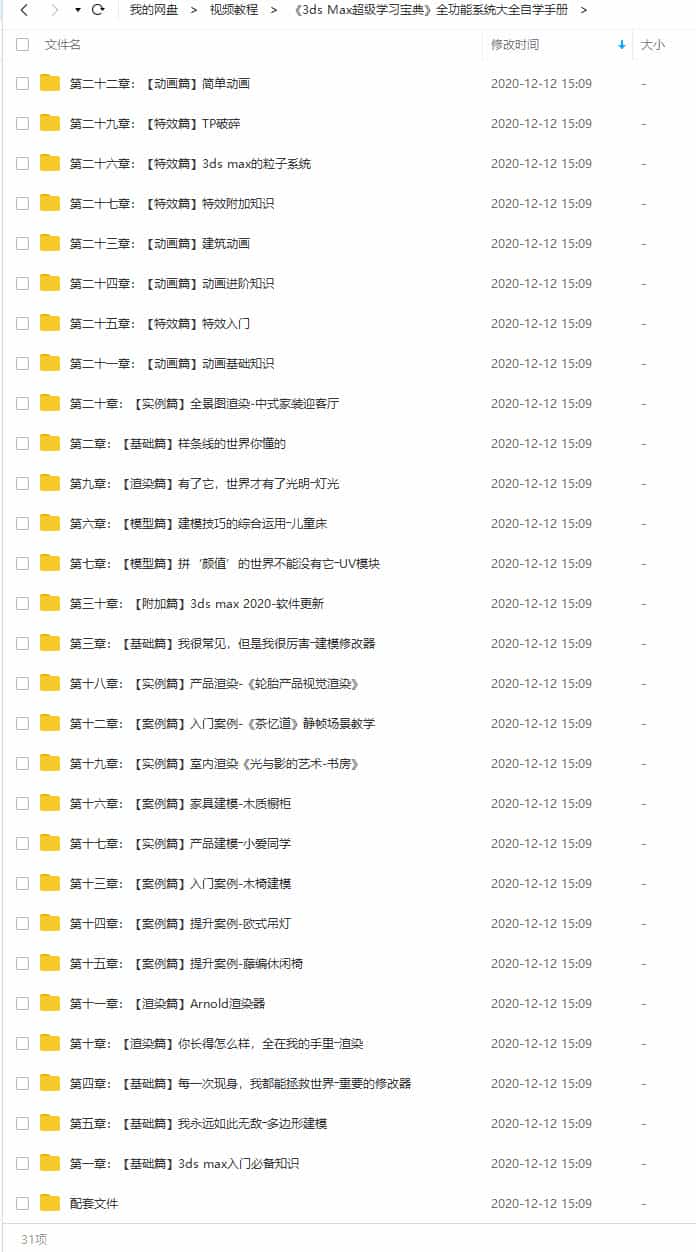Select the checkbox for 第十六章 家具建模-木质橱柜
Viewport: 696px width, 1252px height.
point(22,804)
